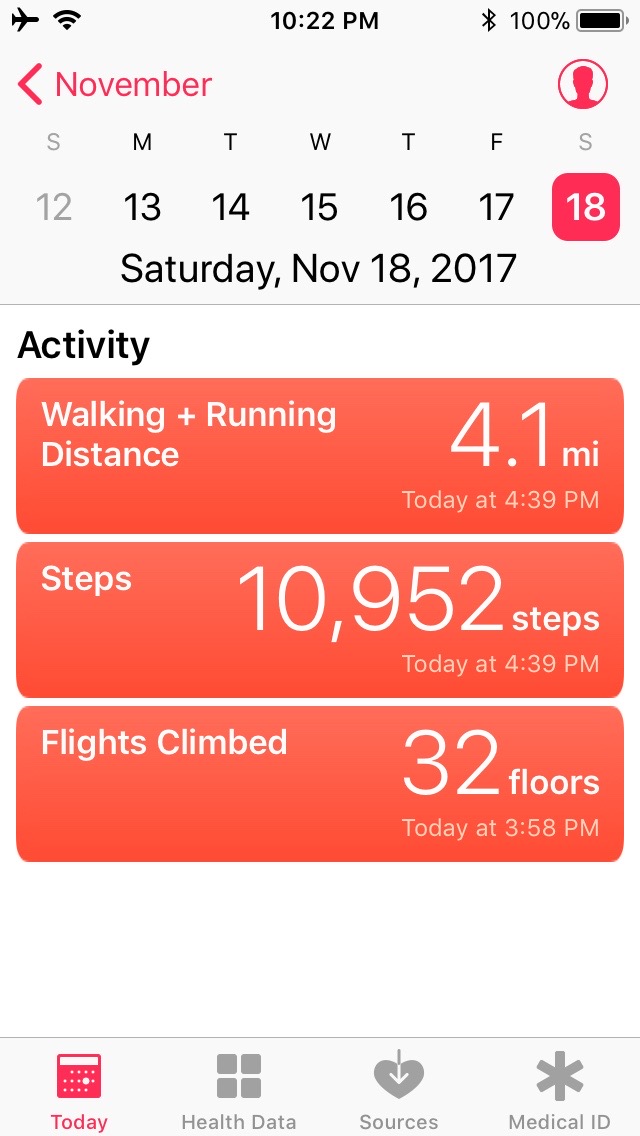Select Thursday the 16th
This screenshot has width=640, height=1136.
pyautogui.click(x=408, y=207)
